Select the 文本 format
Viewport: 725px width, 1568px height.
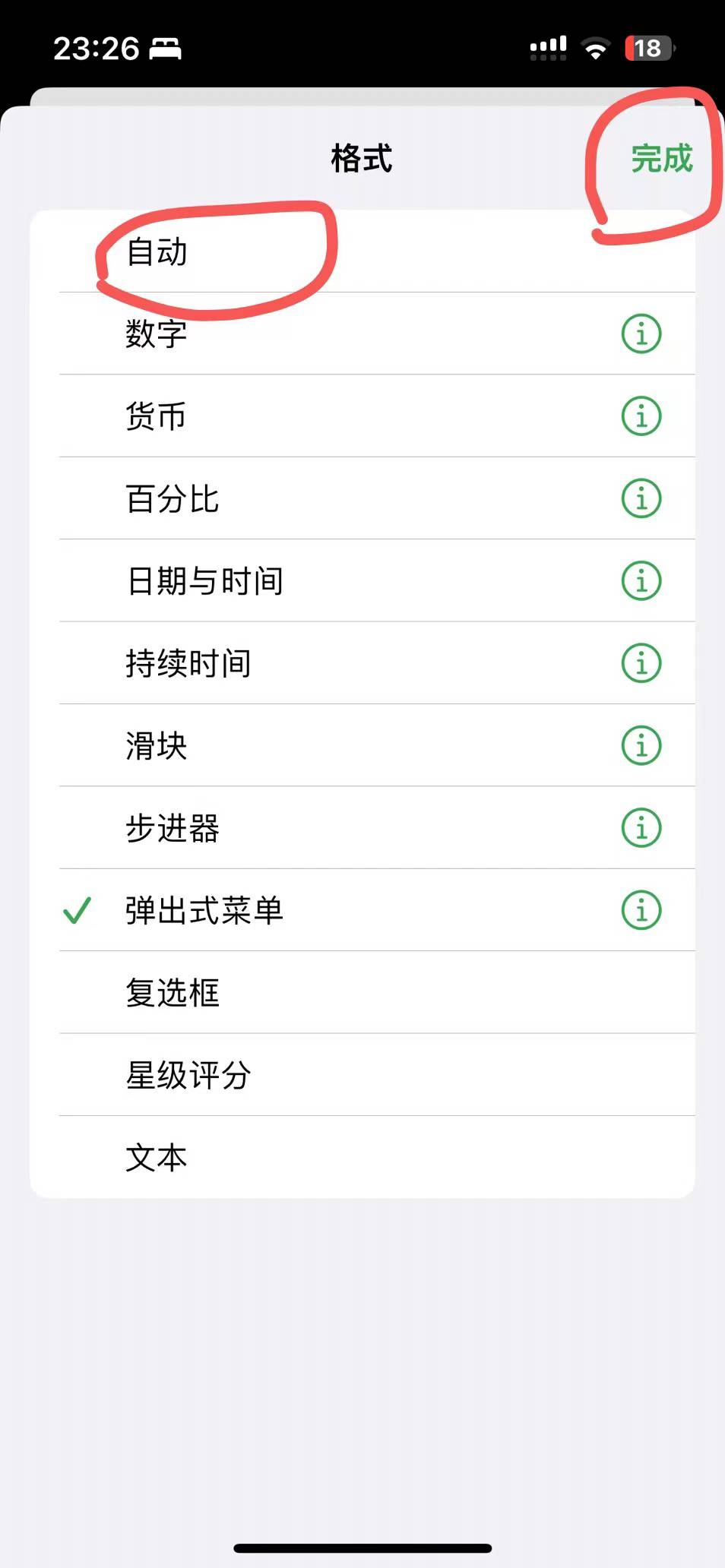[x=362, y=1157]
